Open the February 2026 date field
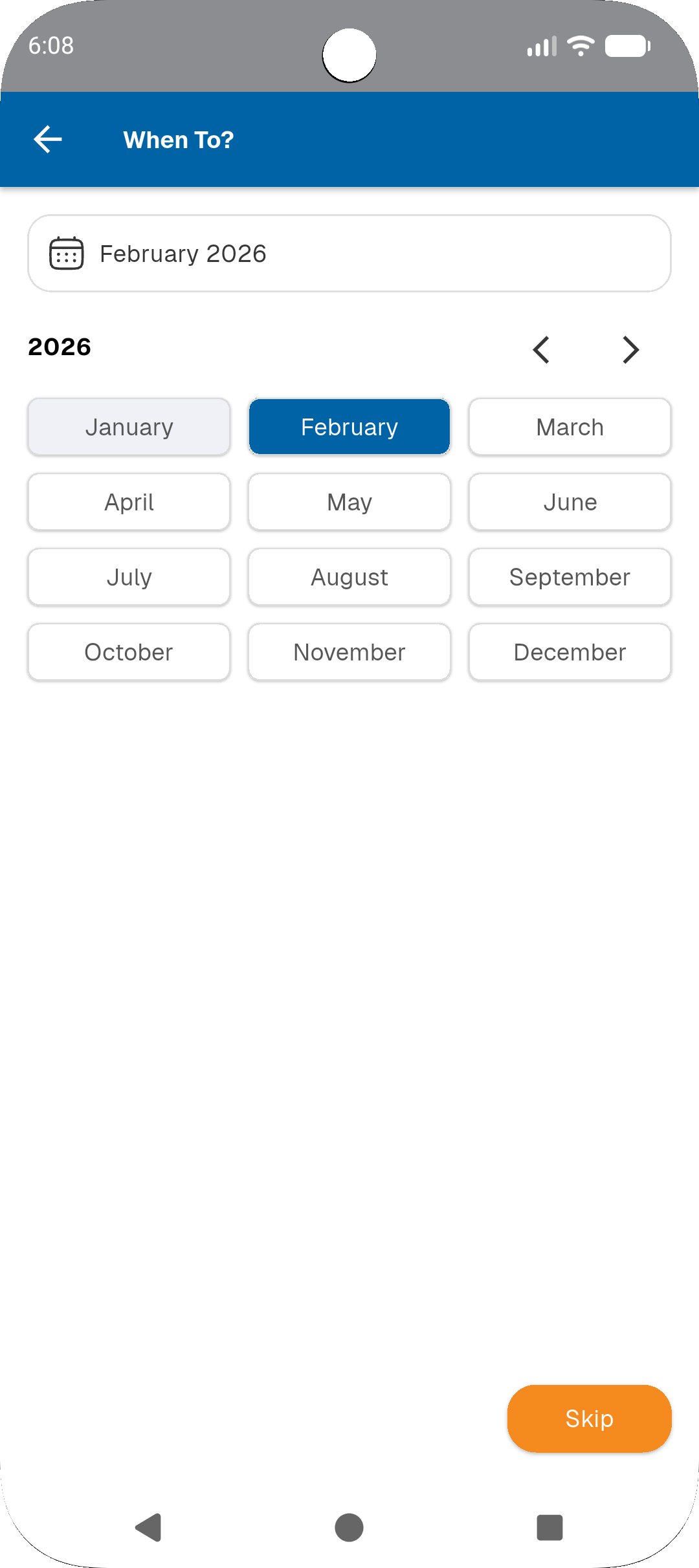699x1568 pixels. click(x=349, y=254)
